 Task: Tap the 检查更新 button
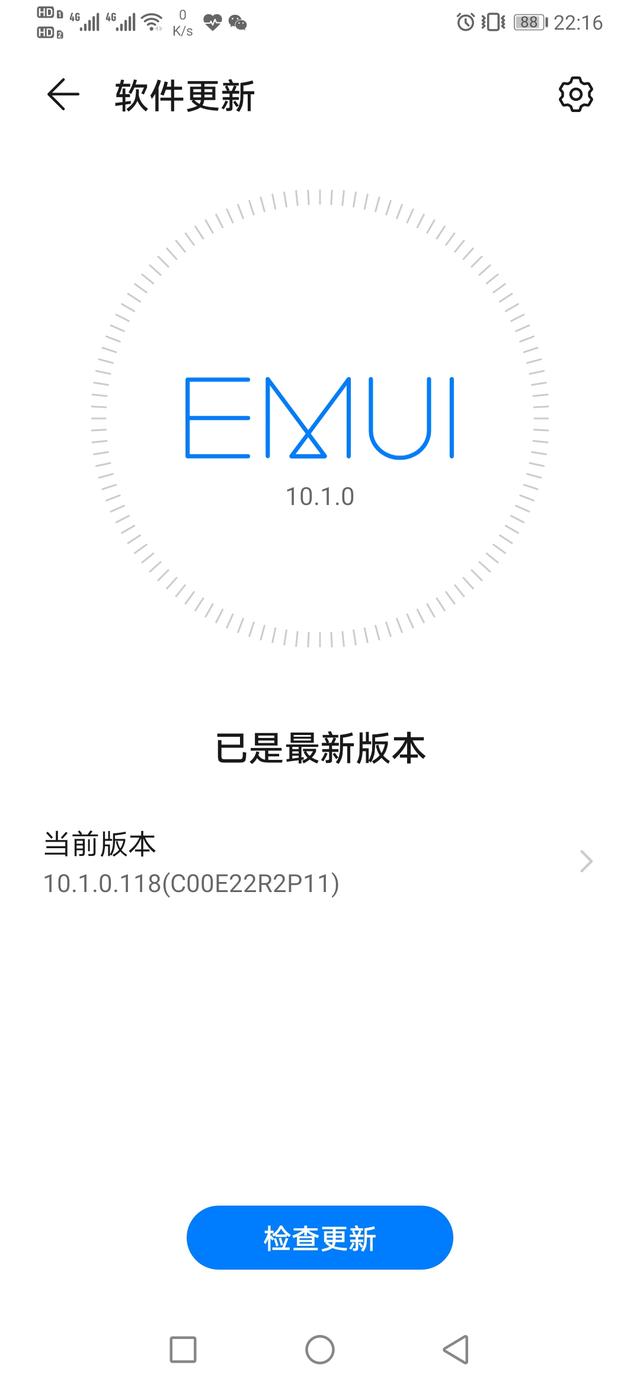[320, 1238]
